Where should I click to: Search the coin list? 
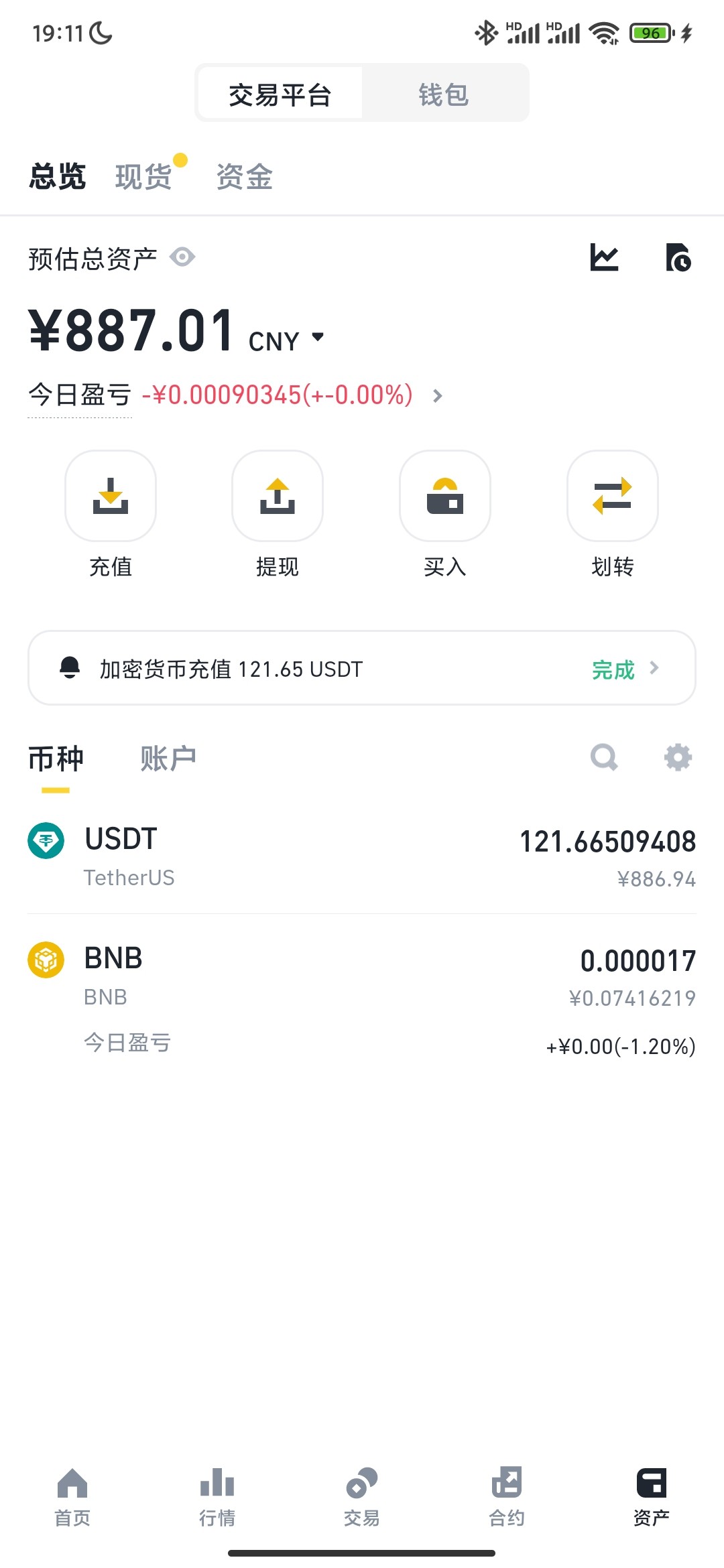click(x=604, y=758)
